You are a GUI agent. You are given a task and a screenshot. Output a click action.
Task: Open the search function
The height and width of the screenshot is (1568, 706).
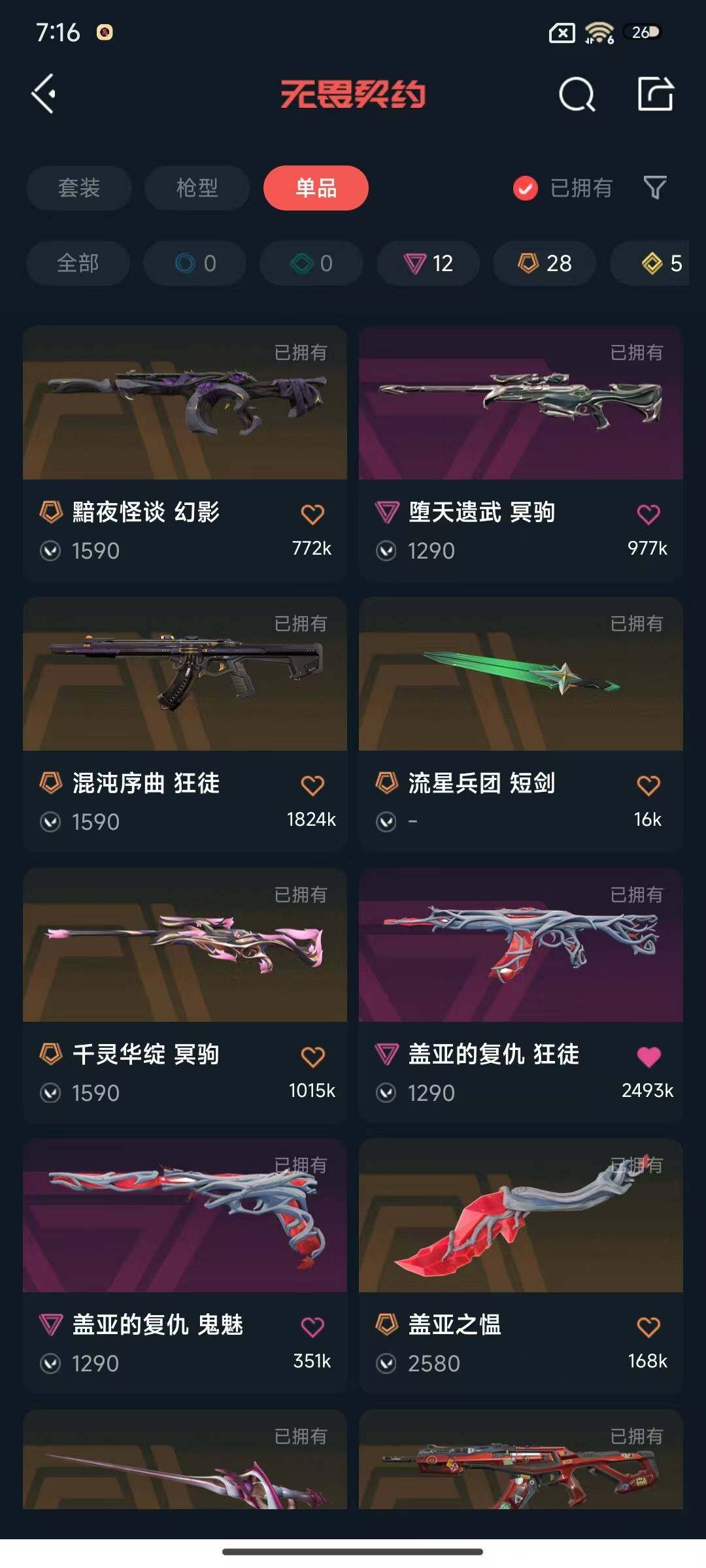click(578, 95)
